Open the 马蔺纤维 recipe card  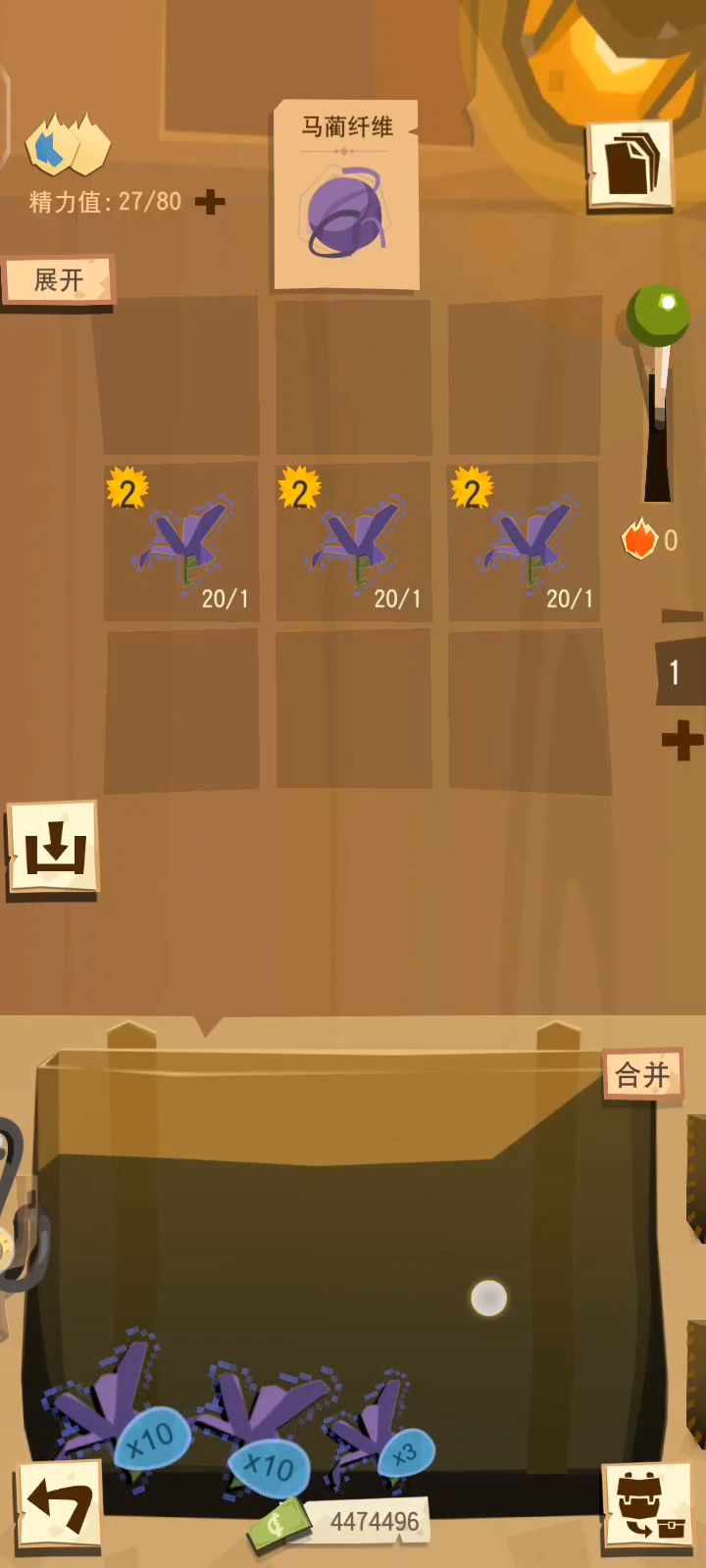(346, 196)
